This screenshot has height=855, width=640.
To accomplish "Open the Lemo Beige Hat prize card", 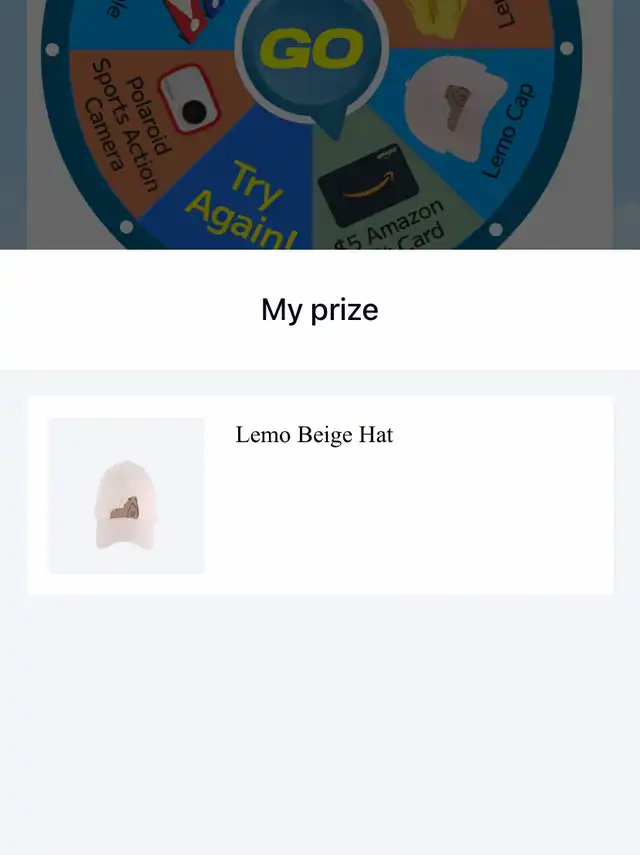I will [320, 495].
